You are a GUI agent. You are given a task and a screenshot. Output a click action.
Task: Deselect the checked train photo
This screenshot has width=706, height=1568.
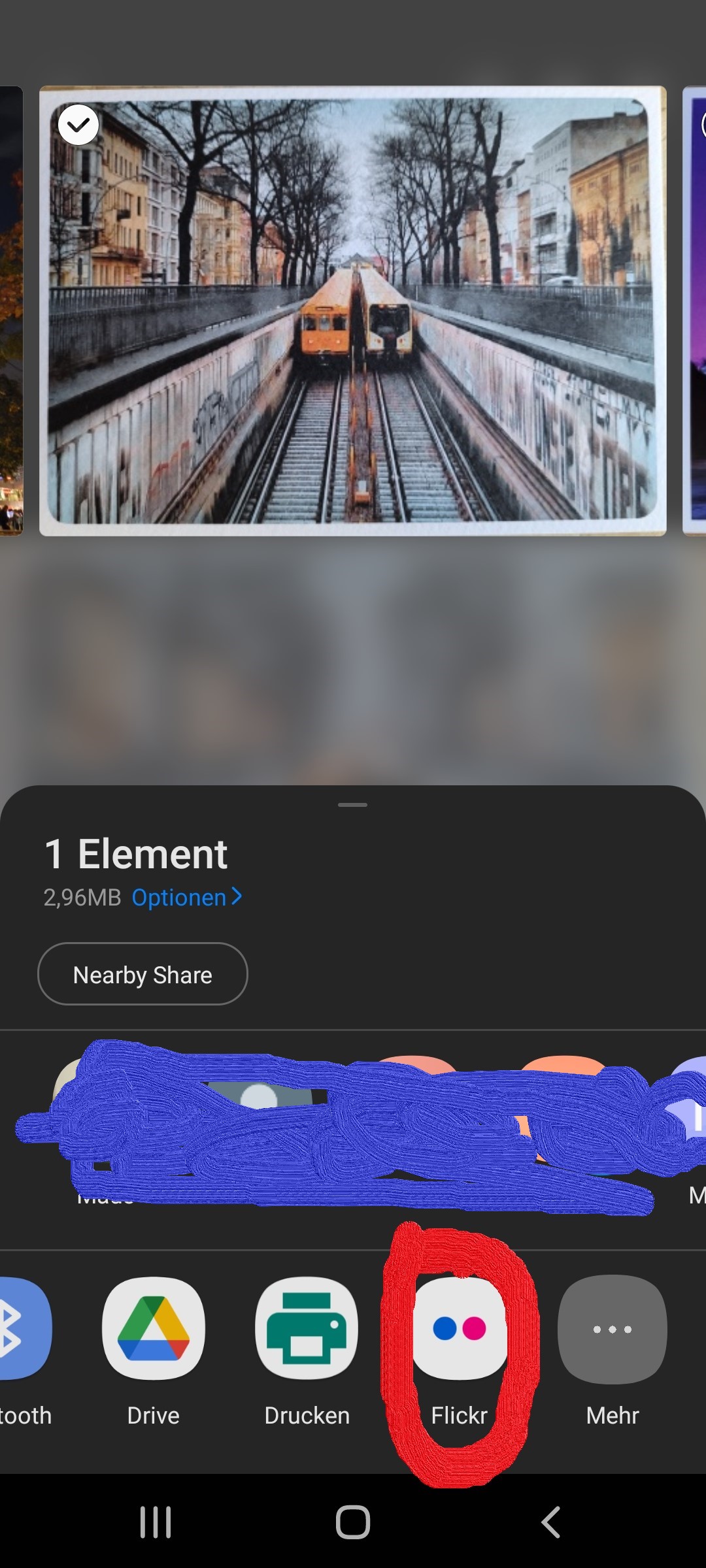(x=78, y=124)
